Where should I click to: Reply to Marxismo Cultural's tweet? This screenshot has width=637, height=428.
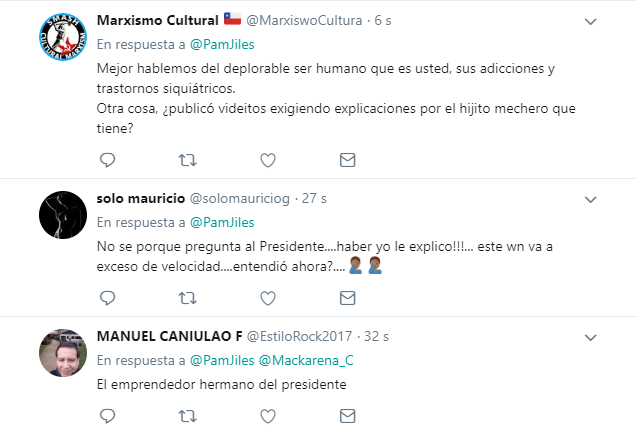click(108, 159)
